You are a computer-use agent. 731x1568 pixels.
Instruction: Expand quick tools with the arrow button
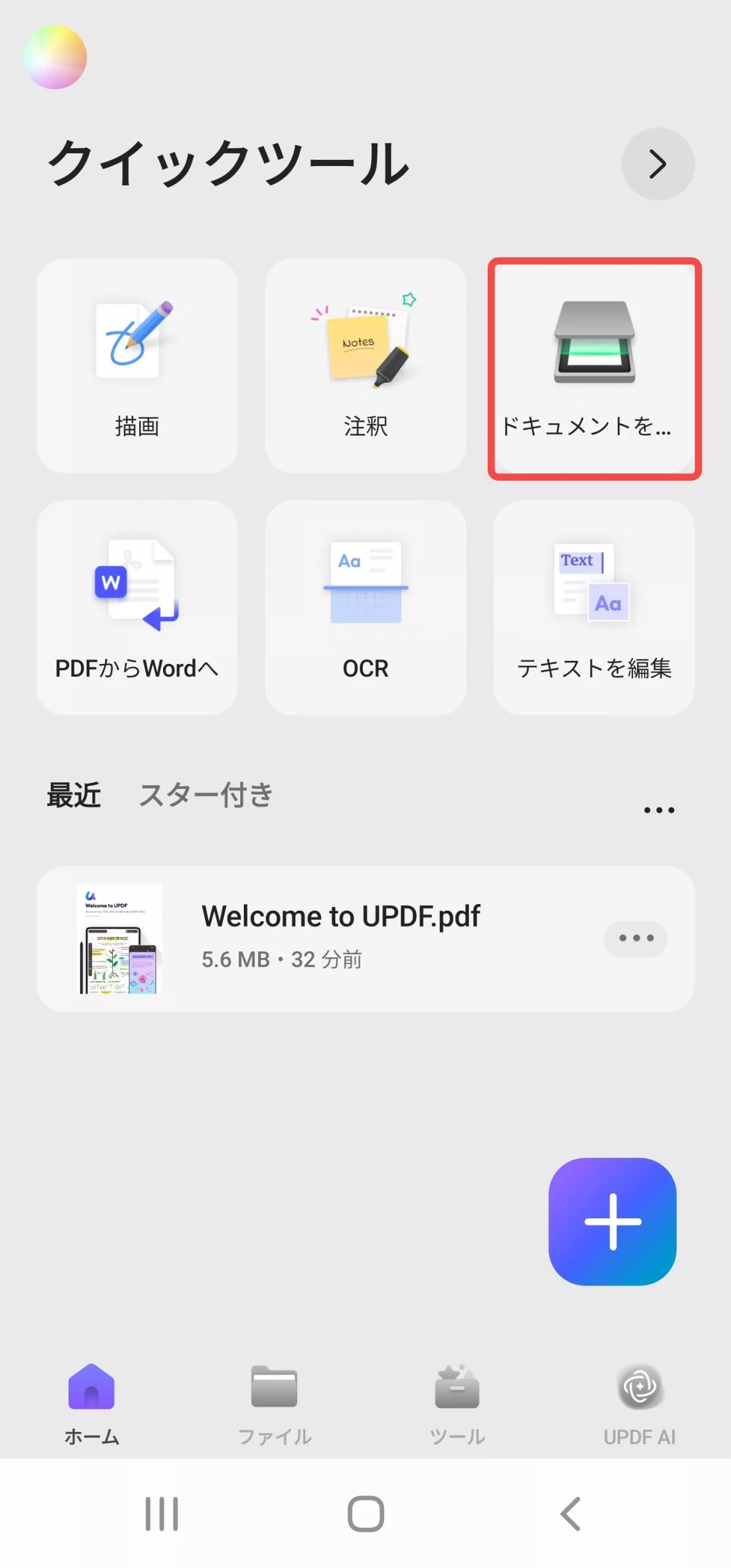click(x=657, y=164)
